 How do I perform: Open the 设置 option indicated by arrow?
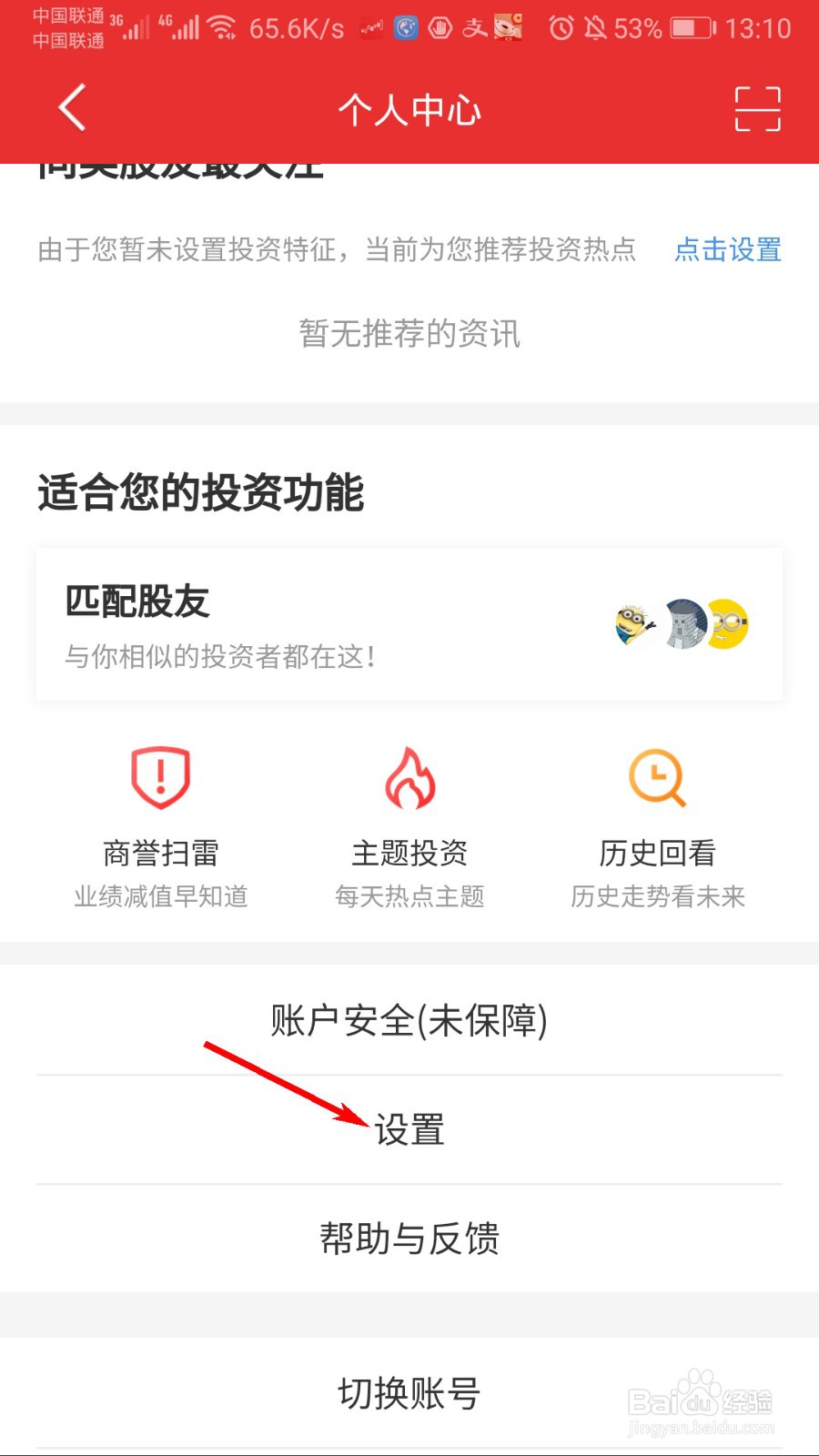click(x=409, y=1131)
